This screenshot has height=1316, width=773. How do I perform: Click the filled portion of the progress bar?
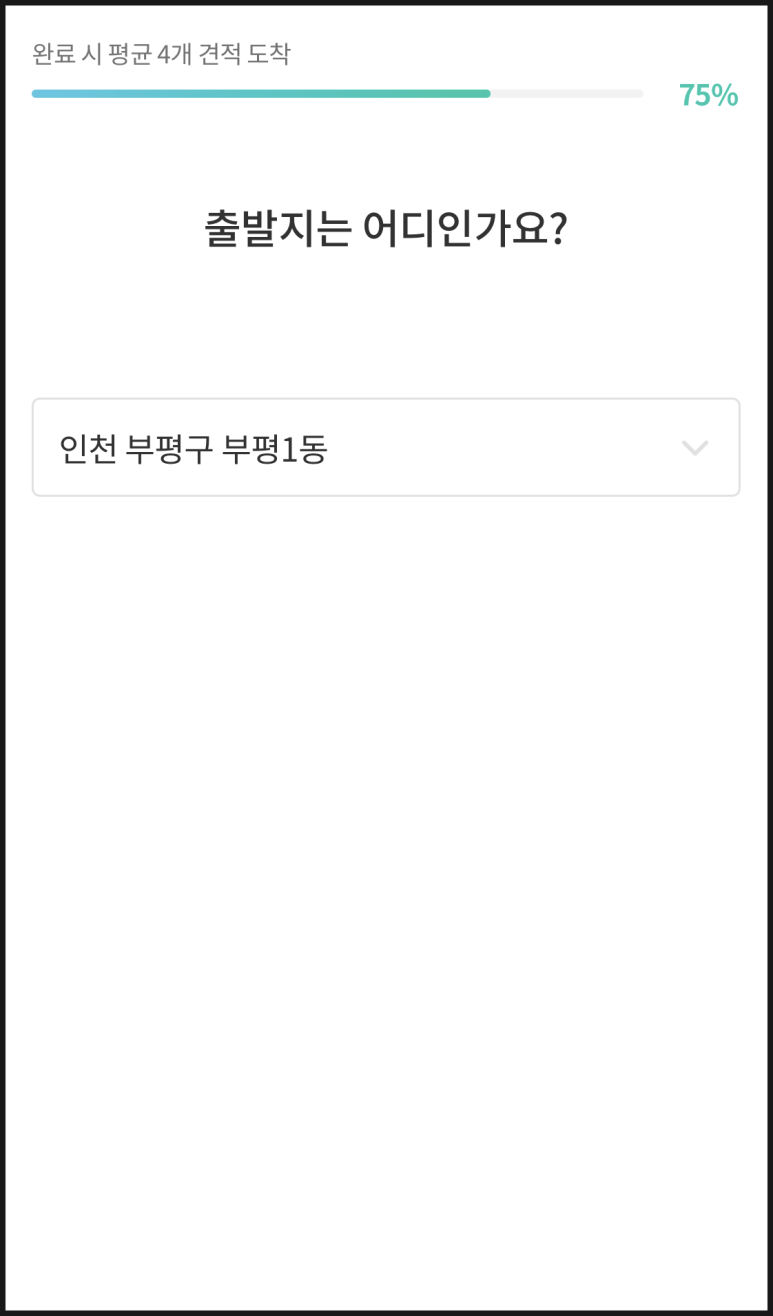tap(260, 93)
